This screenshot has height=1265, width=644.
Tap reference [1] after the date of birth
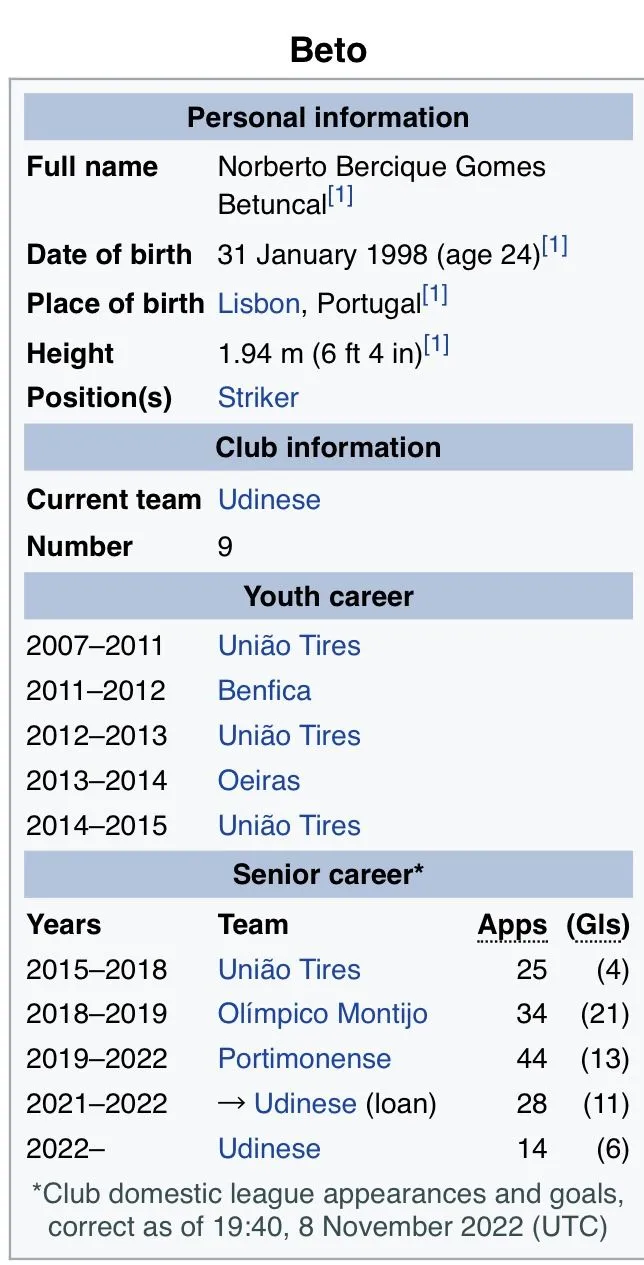pos(554,247)
